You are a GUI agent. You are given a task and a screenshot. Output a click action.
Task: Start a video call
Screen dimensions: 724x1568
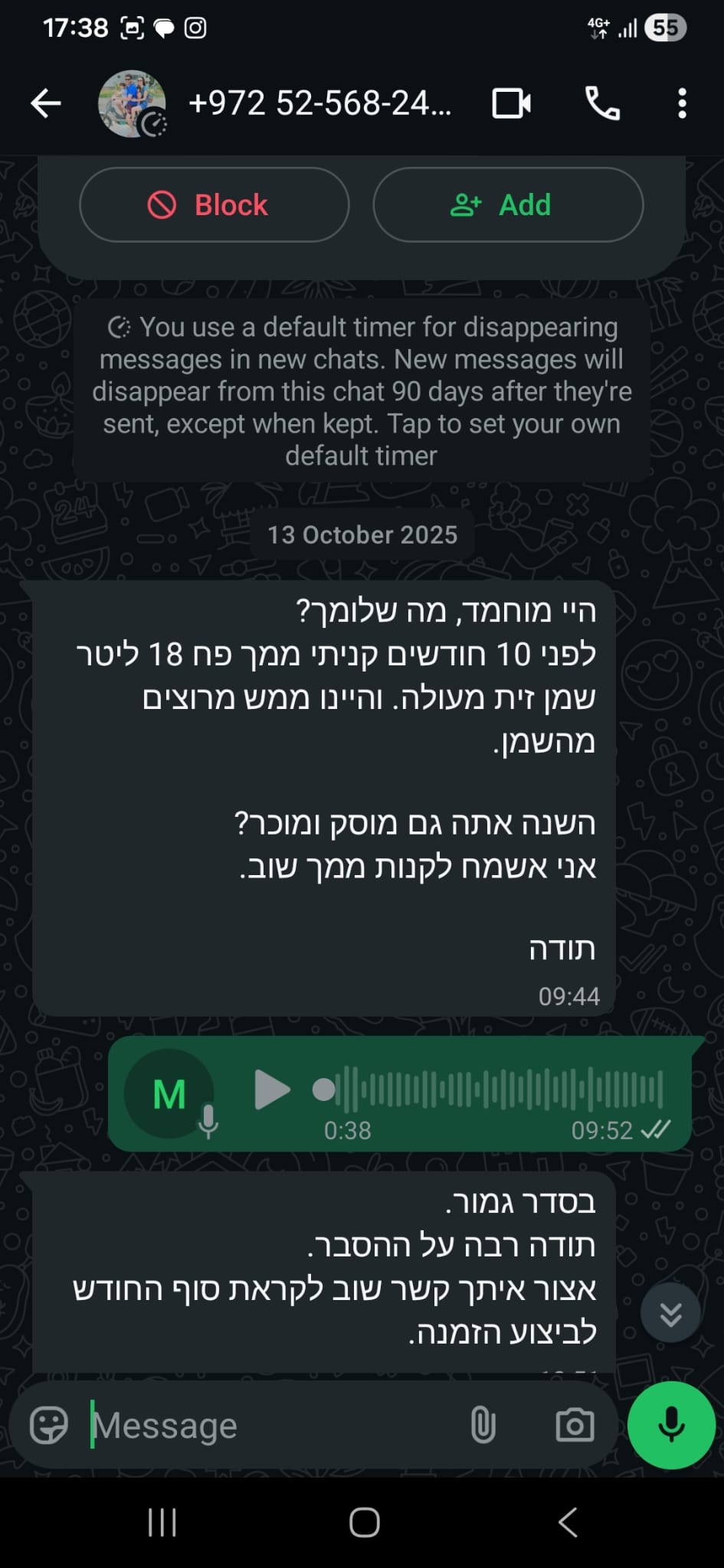point(511,103)
